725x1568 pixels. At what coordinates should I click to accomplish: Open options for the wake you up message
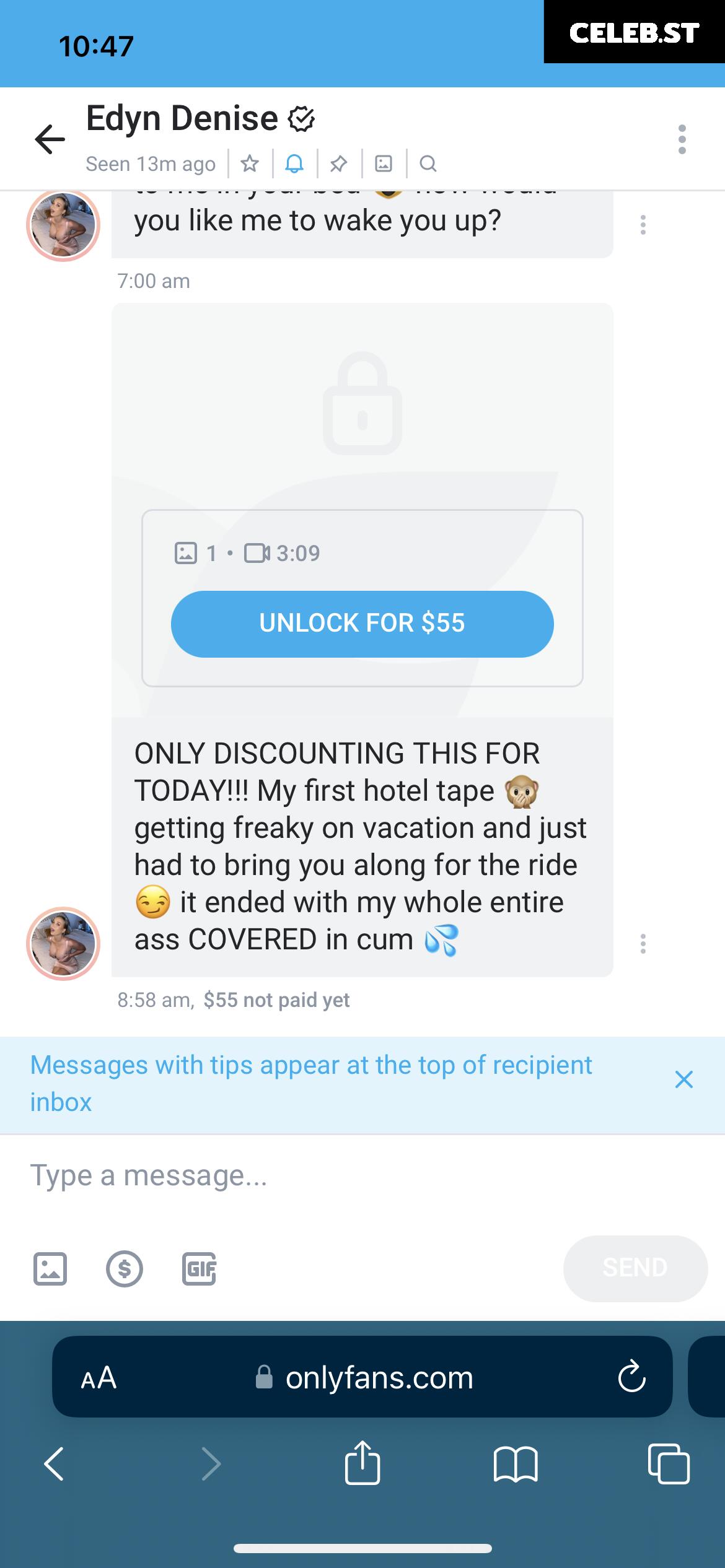[643, 225]
